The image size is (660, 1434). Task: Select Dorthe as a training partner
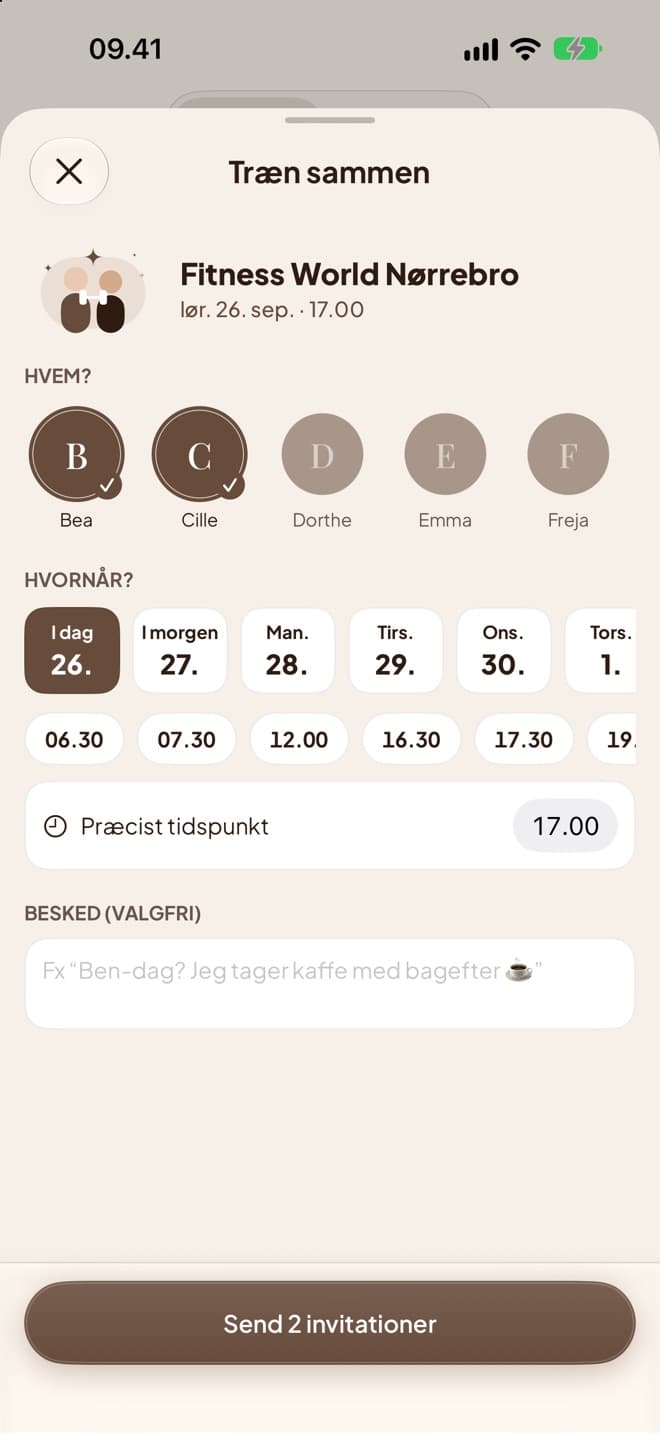point(322,455)
